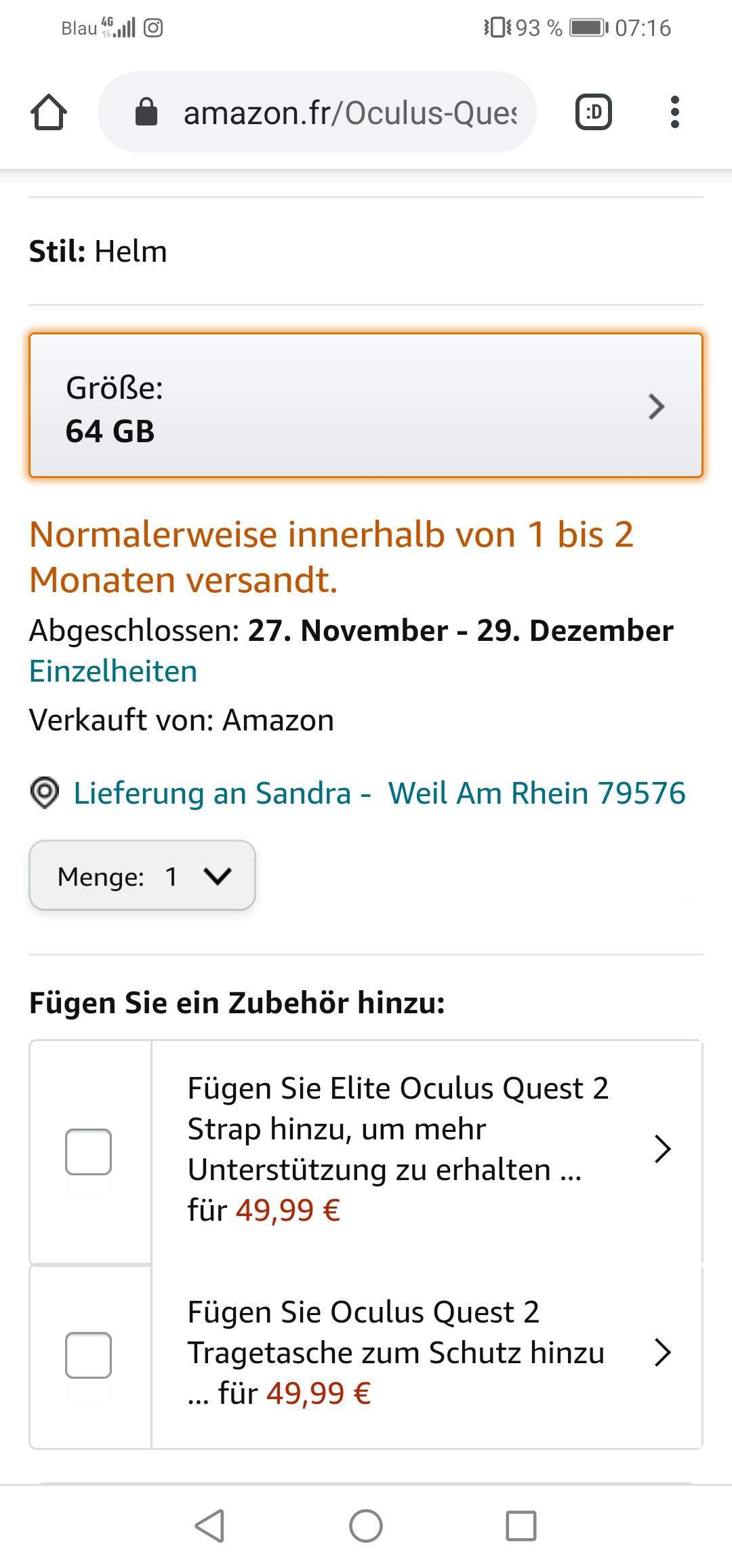
Task: Open the Größe 64 GB selector
Action: (x=366, y=406)
